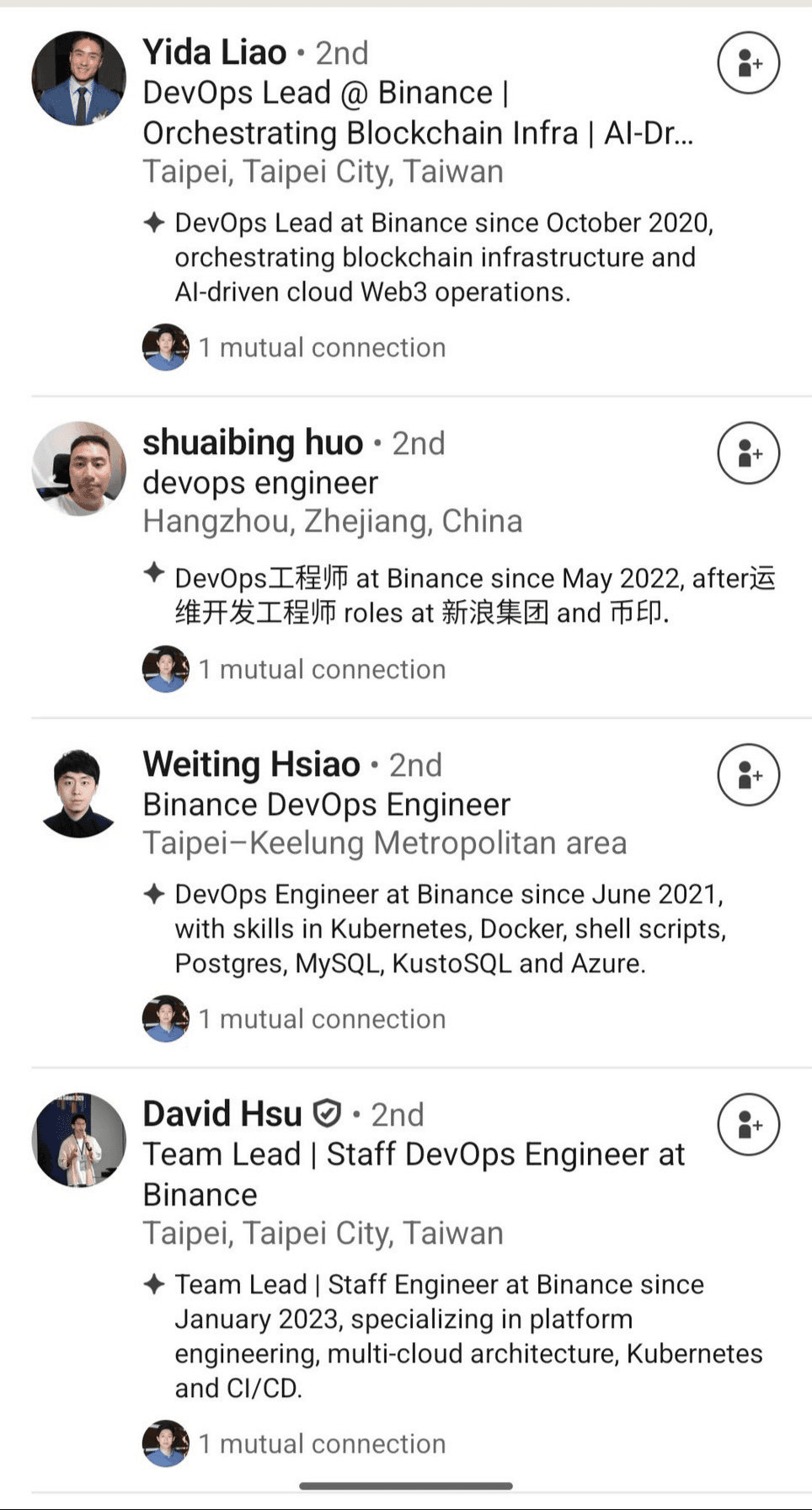Connect with Yida Liao
This screenshot has width=812, height=1510.
pos(748,62)
